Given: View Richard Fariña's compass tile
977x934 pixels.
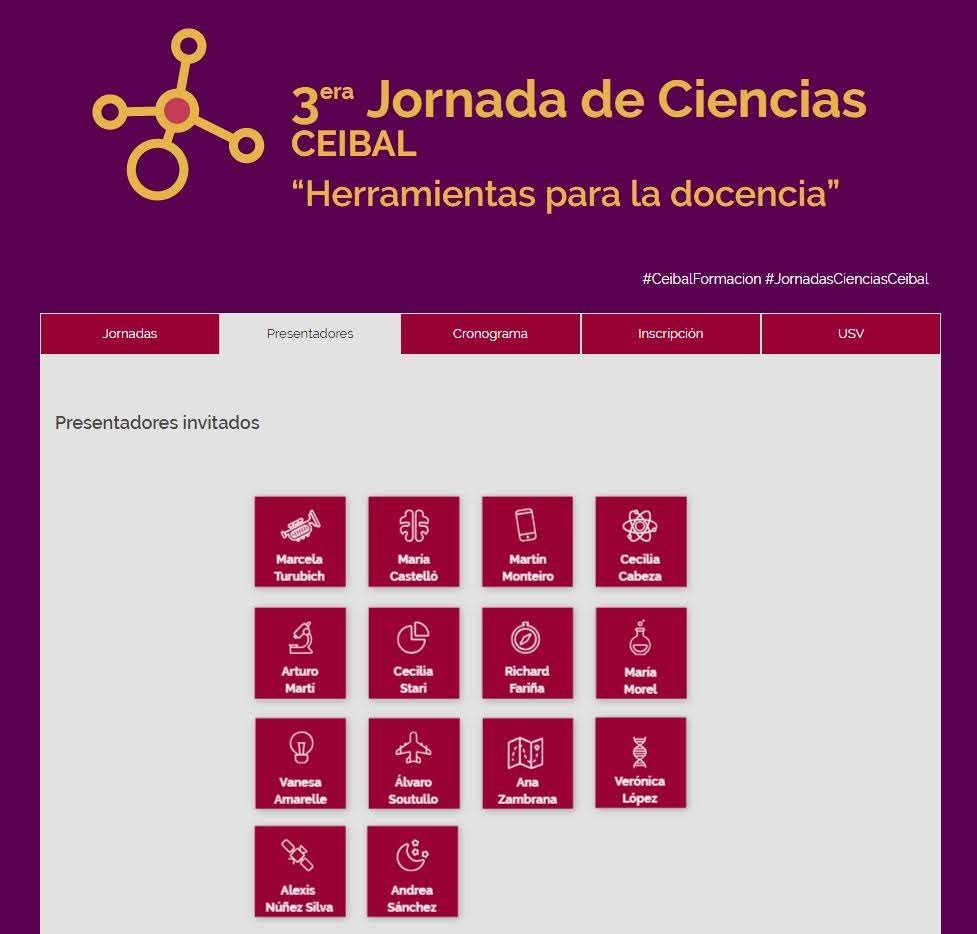Looking at the screenshot, I should pyautogui.click(x=527, y=653).
